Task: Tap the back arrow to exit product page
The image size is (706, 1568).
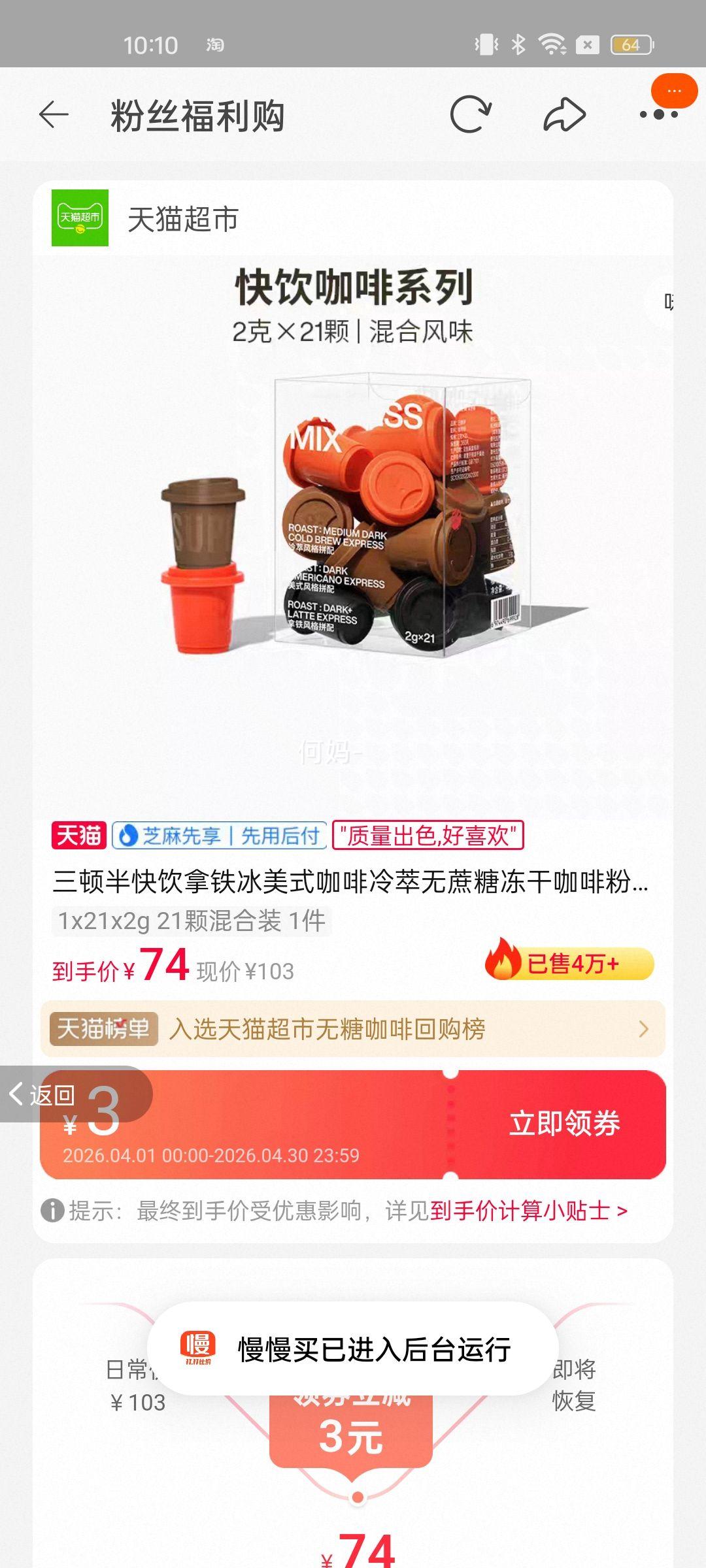Action: coord(52,114)
